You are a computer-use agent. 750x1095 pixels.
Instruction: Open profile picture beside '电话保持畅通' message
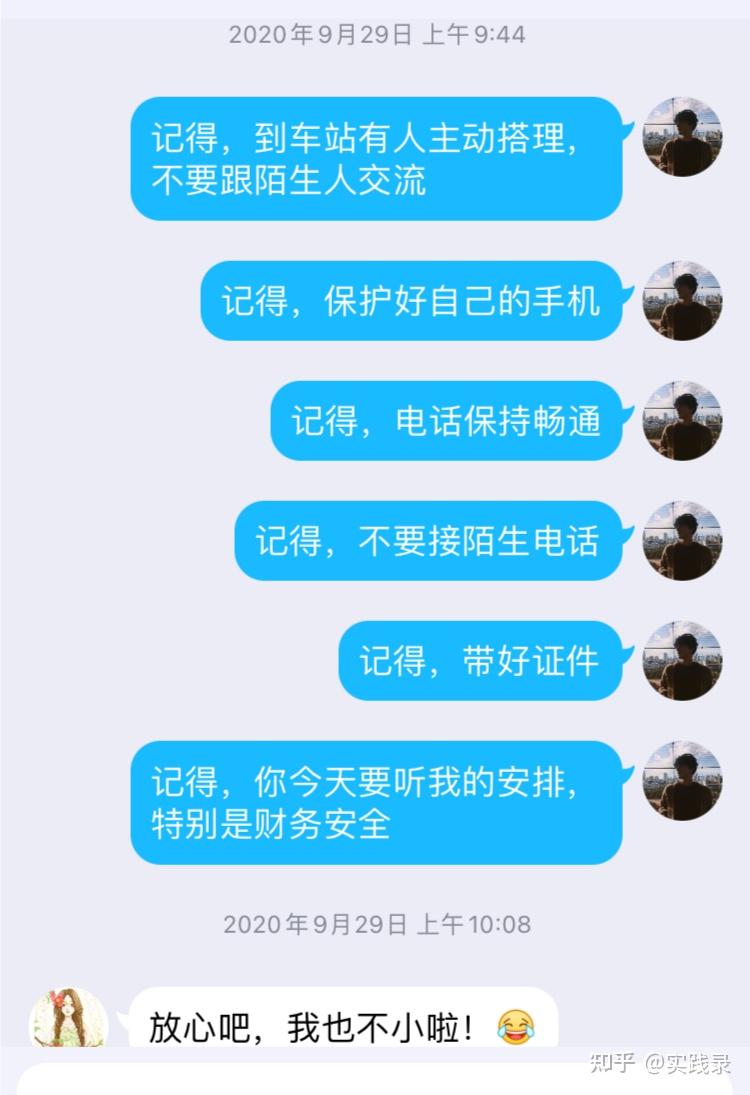pos(682,421)
